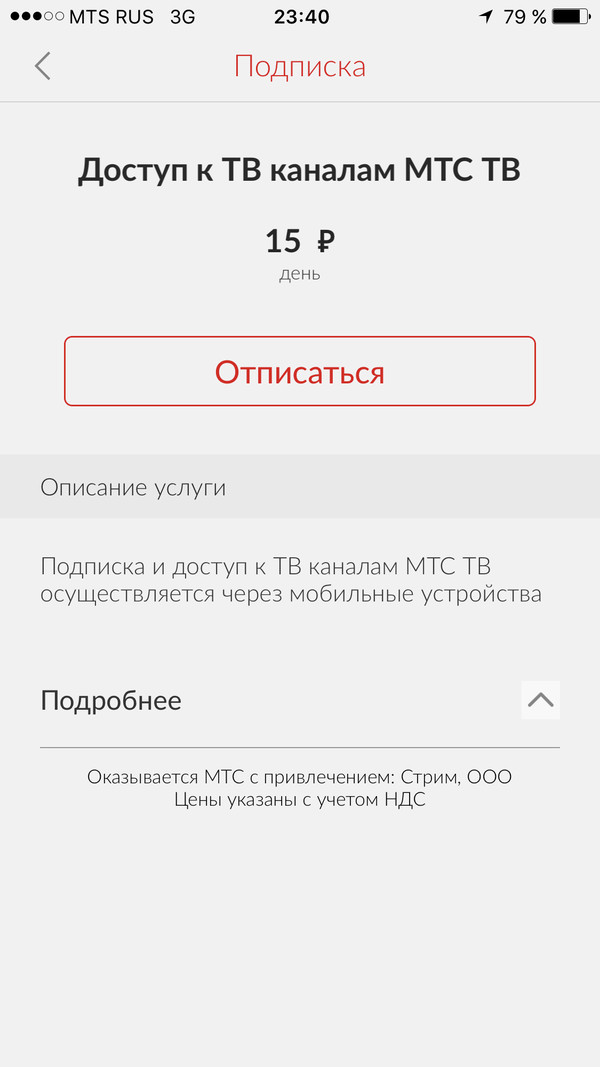Collapse the Подробнее section

pos(540,700)
